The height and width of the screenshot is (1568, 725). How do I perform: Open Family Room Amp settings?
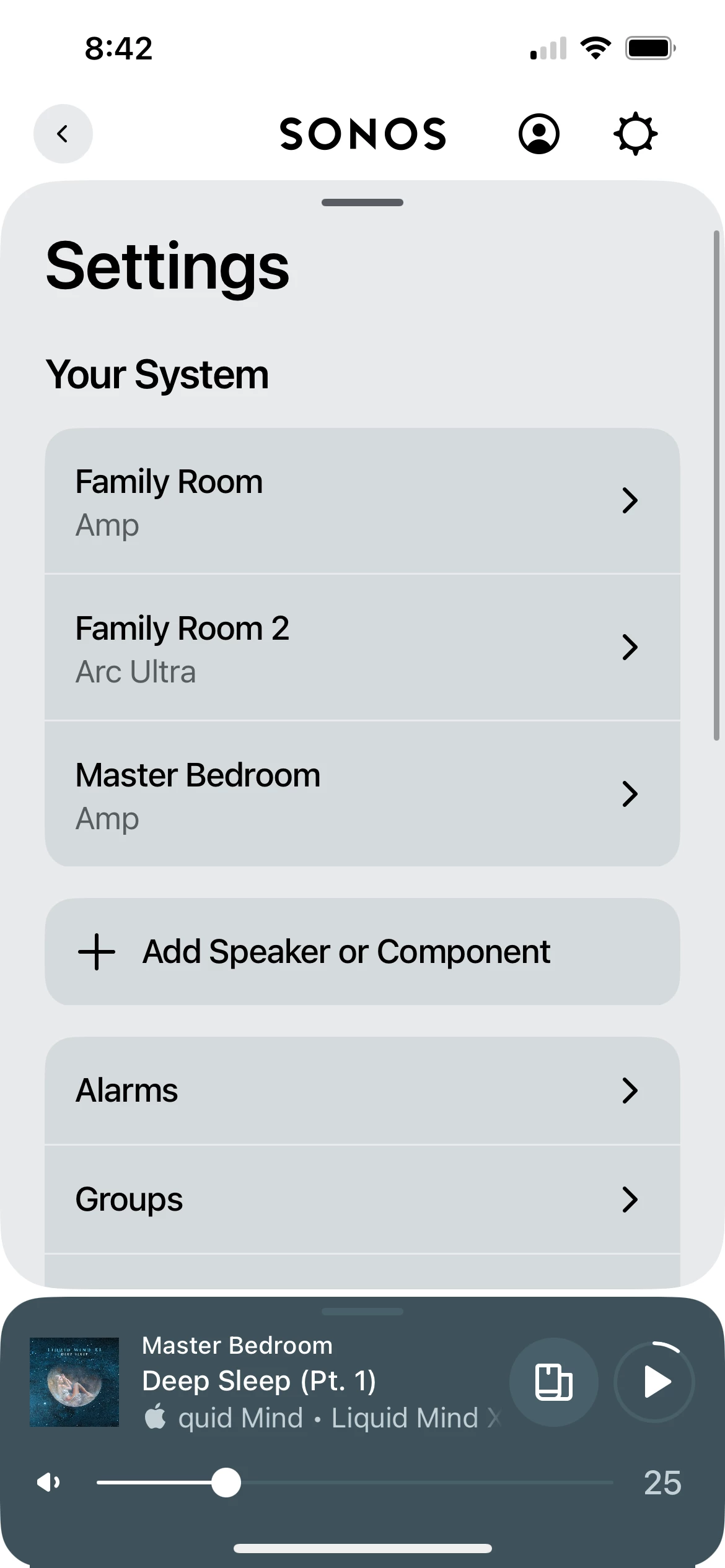click(x=362, y=501)
